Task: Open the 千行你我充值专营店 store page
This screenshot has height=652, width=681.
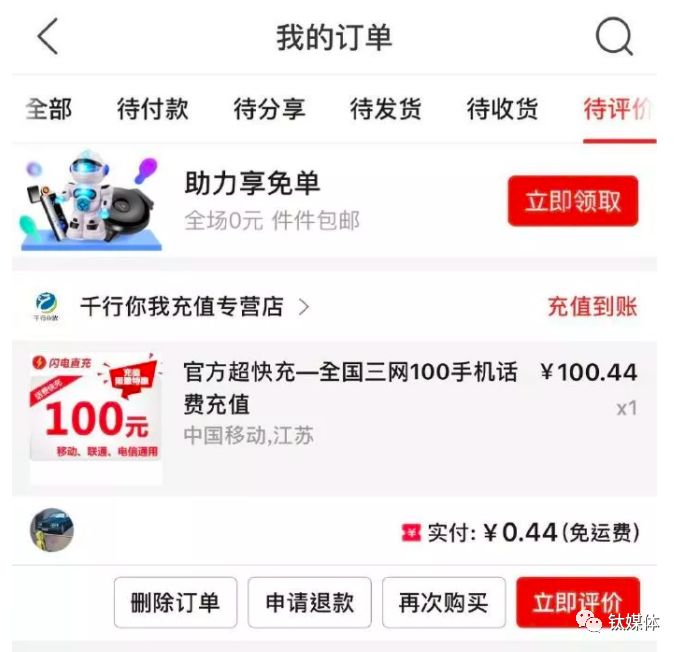Action: click(182, 307)
